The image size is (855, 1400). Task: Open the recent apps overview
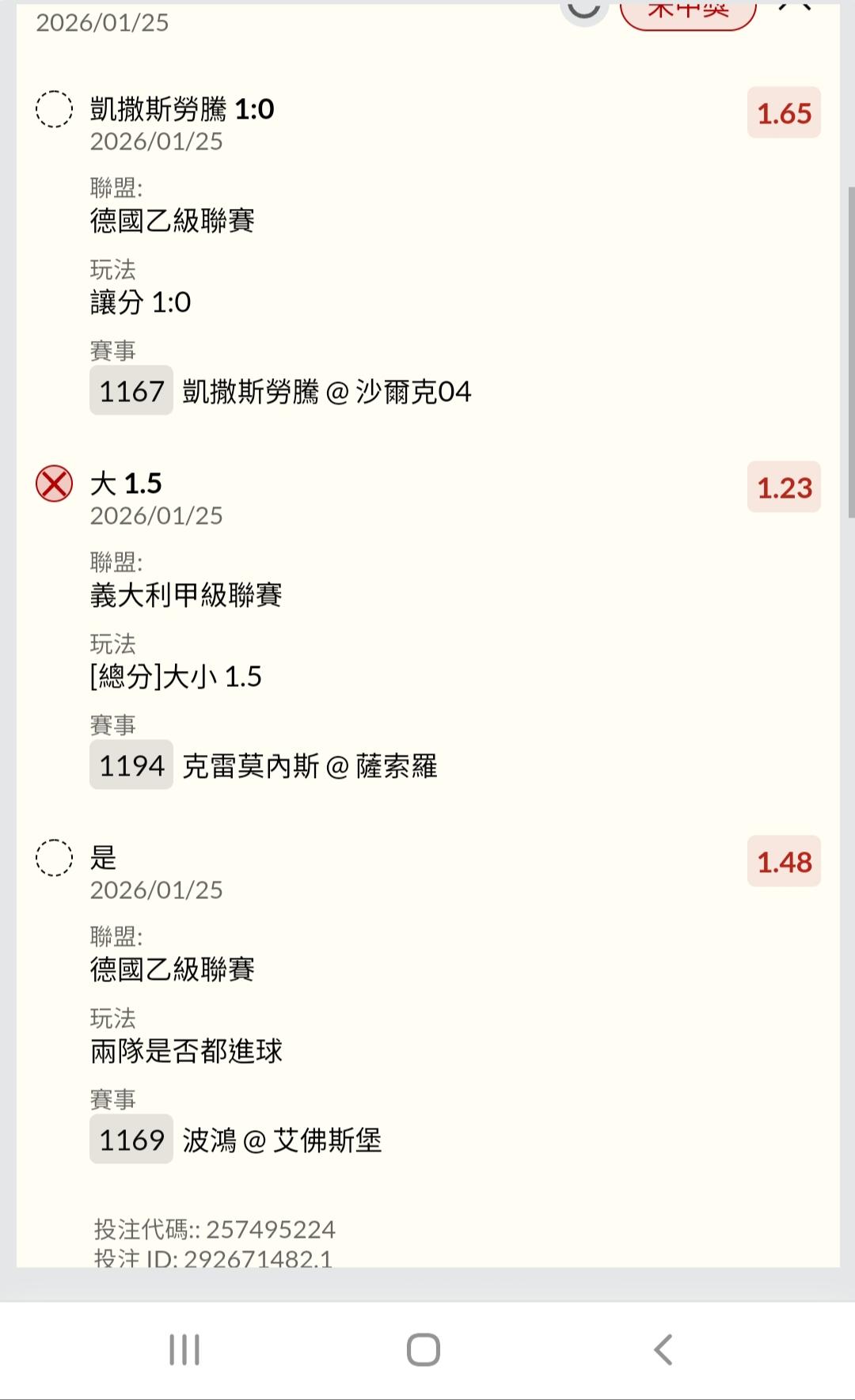coord(184,1349)
